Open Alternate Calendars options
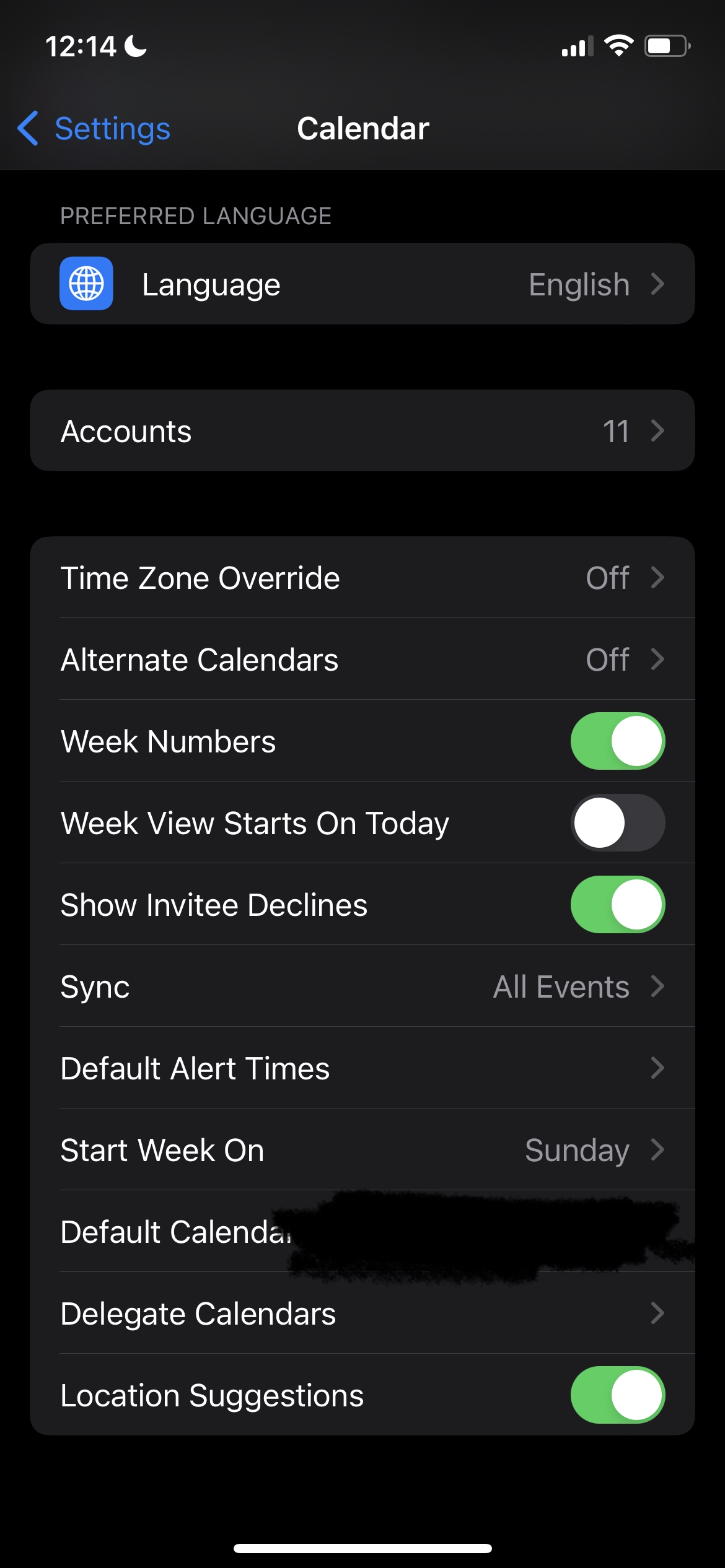Screen dimensions: 725x1568 (x=362, y=660)
